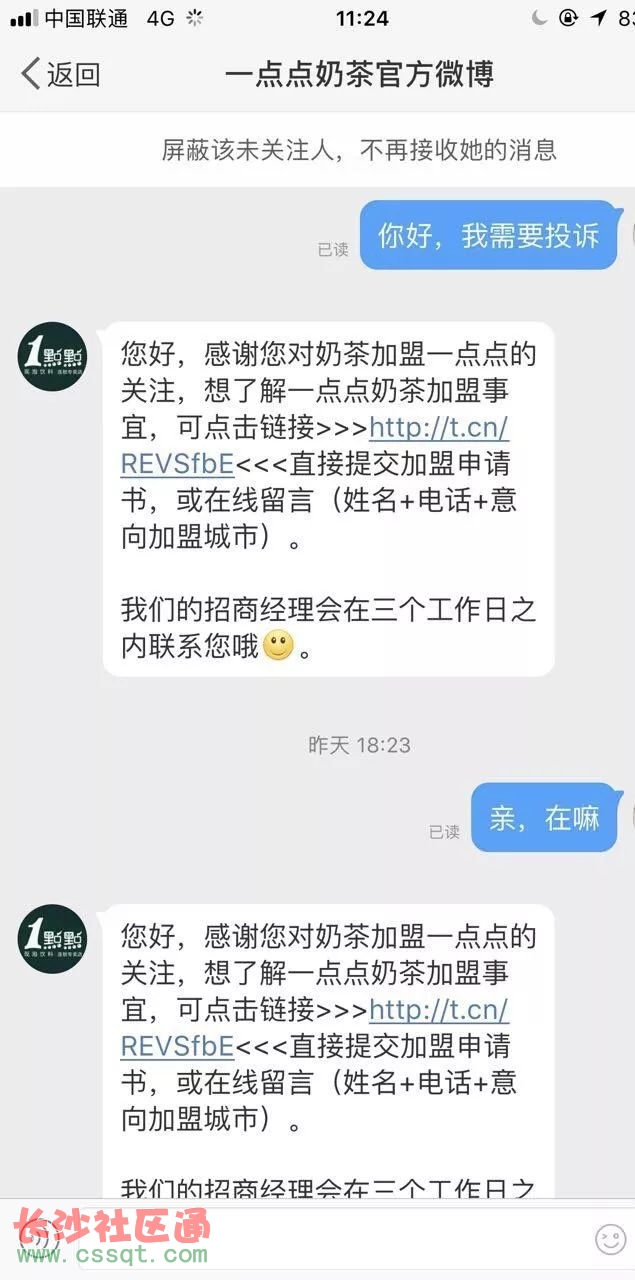Screen dimensions: 635x1280
Task: Open the 一点点 avatar beside the second reply
Action: (x=52, y=938)
